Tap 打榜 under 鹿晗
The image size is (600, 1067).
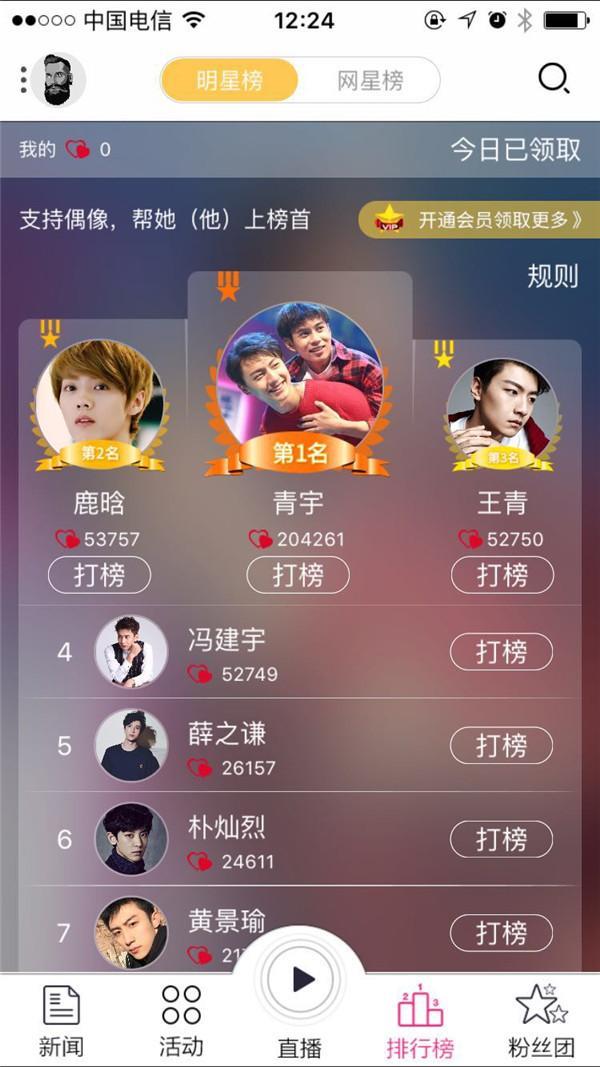[99, 575]
